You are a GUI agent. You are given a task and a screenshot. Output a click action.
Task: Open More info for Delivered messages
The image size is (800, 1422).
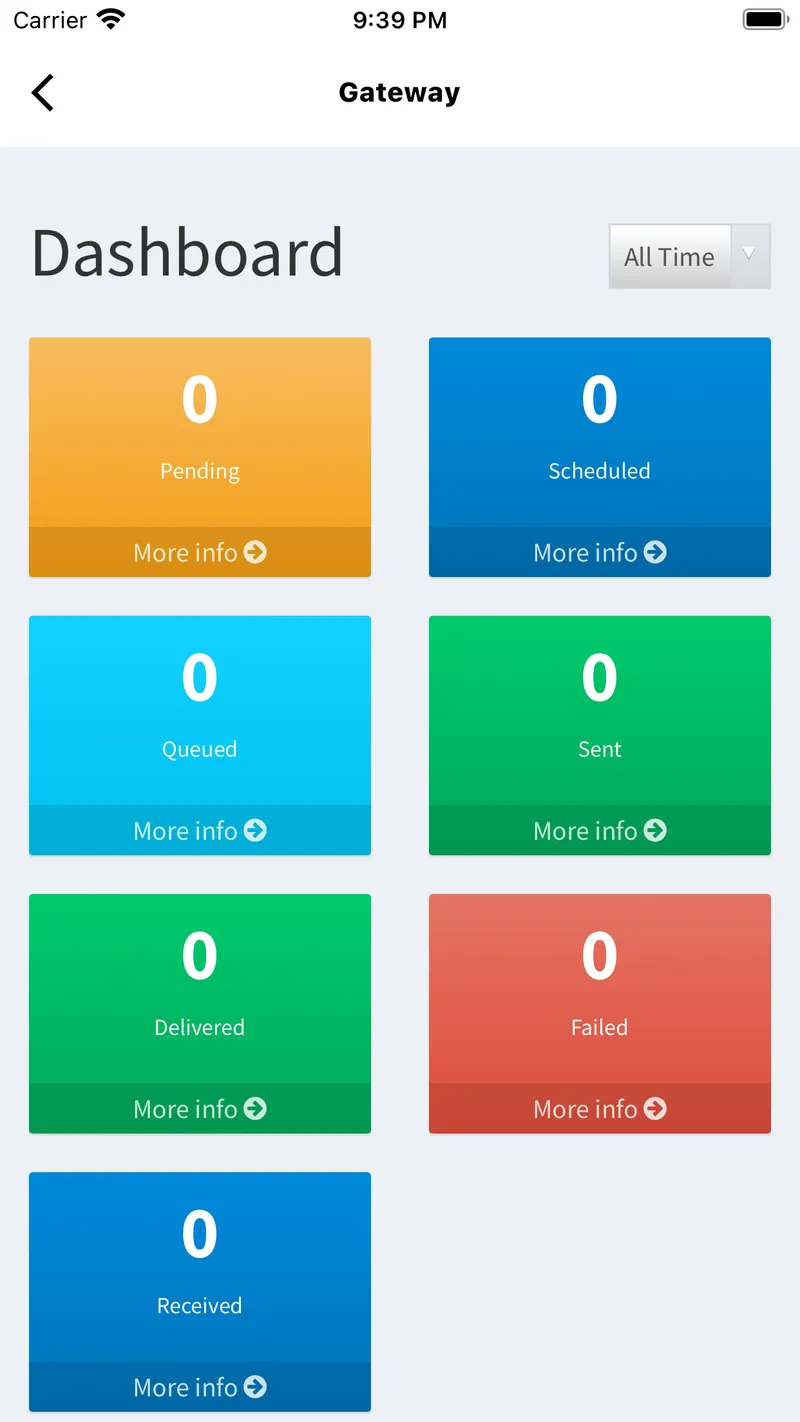click(x=200, y=1108)
